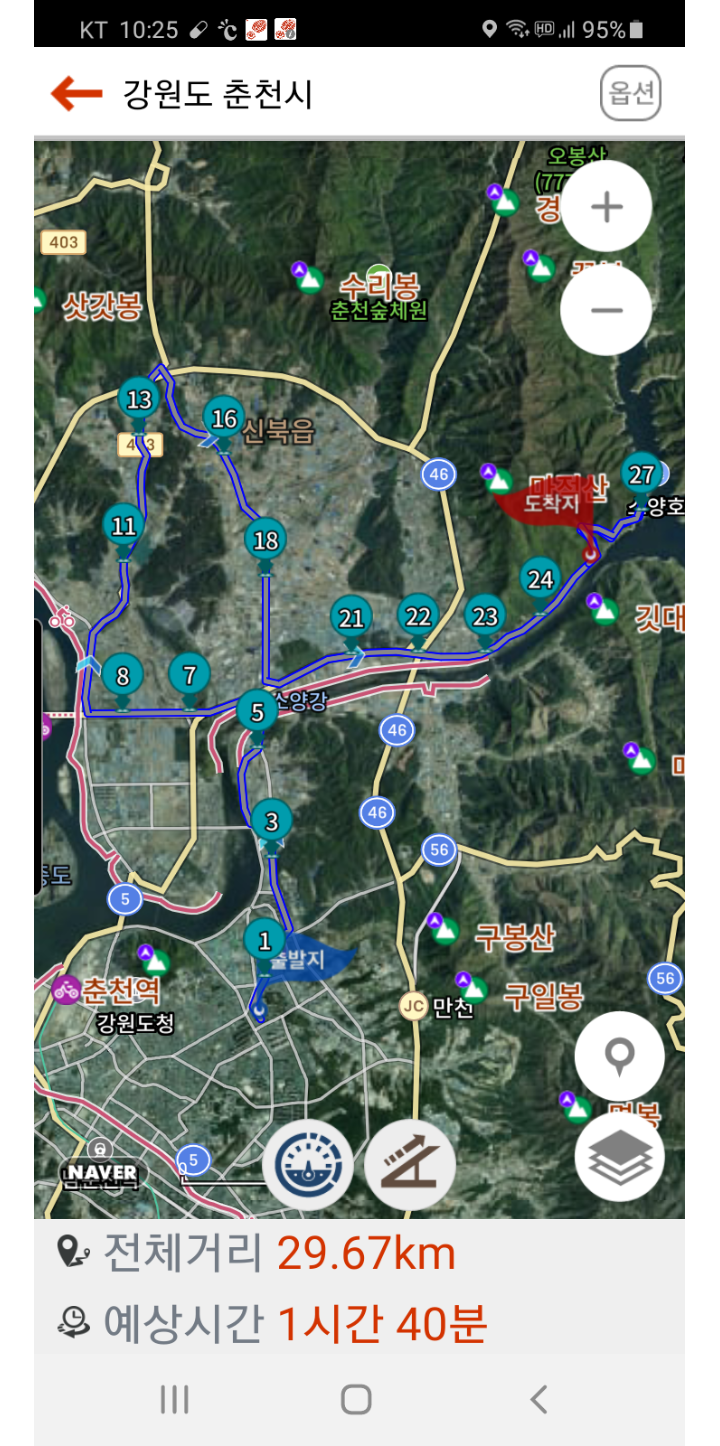This screenshot has height=1446, width=720.
Task: Open the 옵션 options button
Action: point(631,94)
